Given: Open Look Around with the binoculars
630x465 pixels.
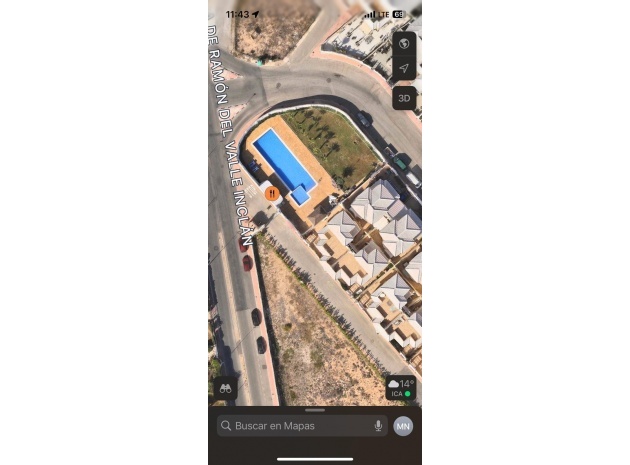Looking at the screenshot, I should [x=226, y=388].
